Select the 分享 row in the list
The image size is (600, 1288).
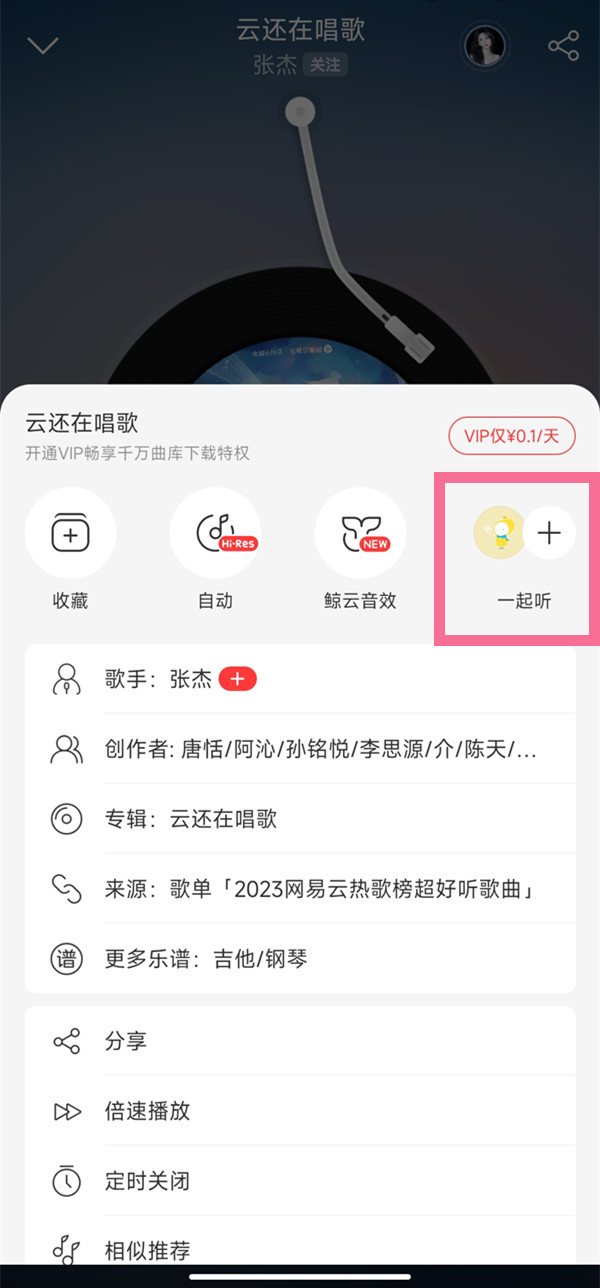point(300,1041)
